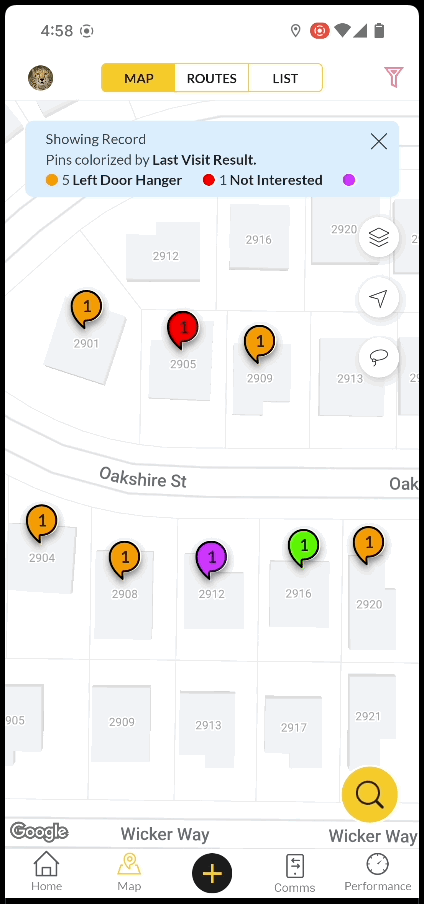
Task: Open the filter funnel icon
Action: [x=393, y=77]
